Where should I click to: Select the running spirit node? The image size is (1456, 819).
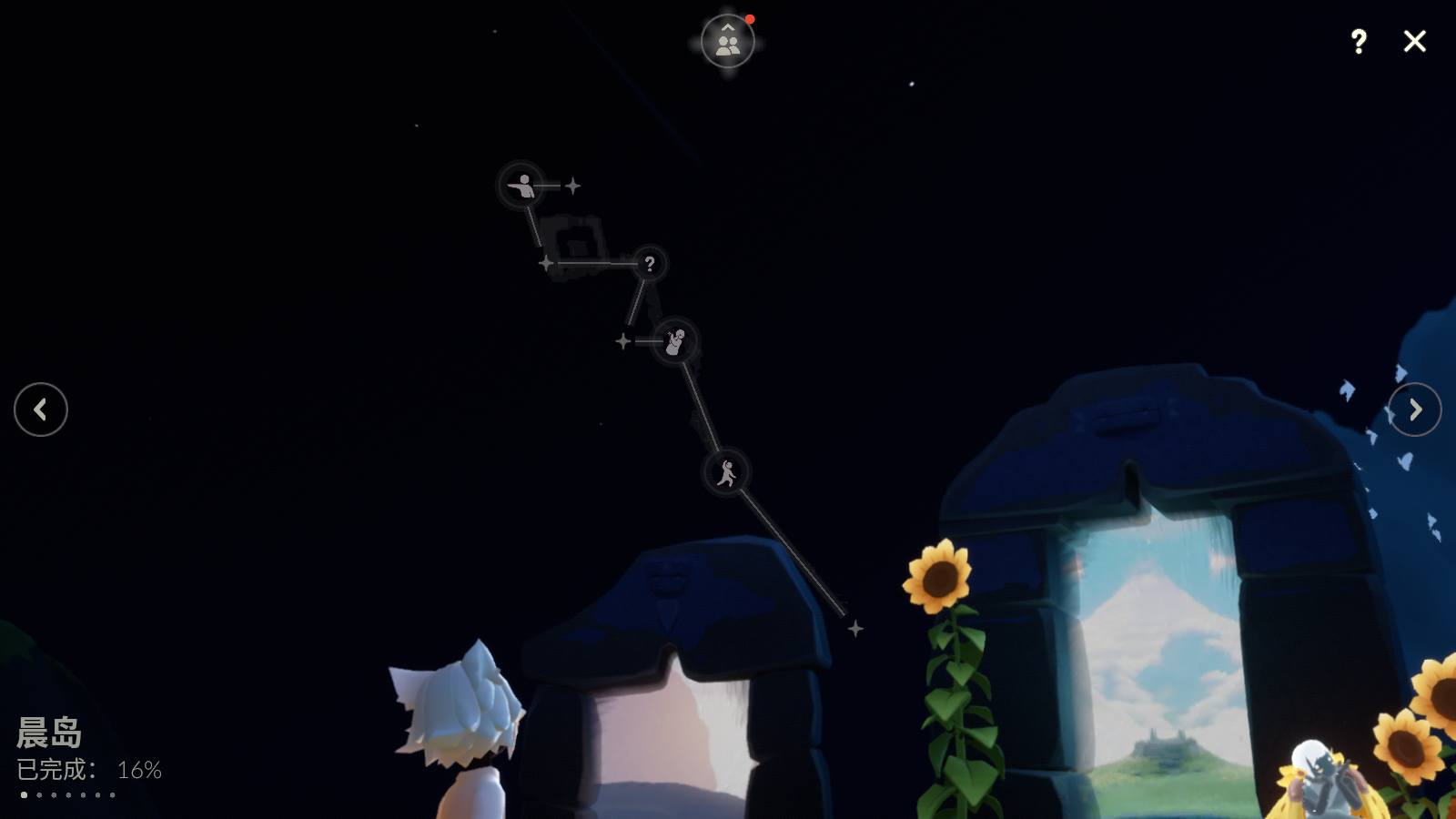pos(726,472)
